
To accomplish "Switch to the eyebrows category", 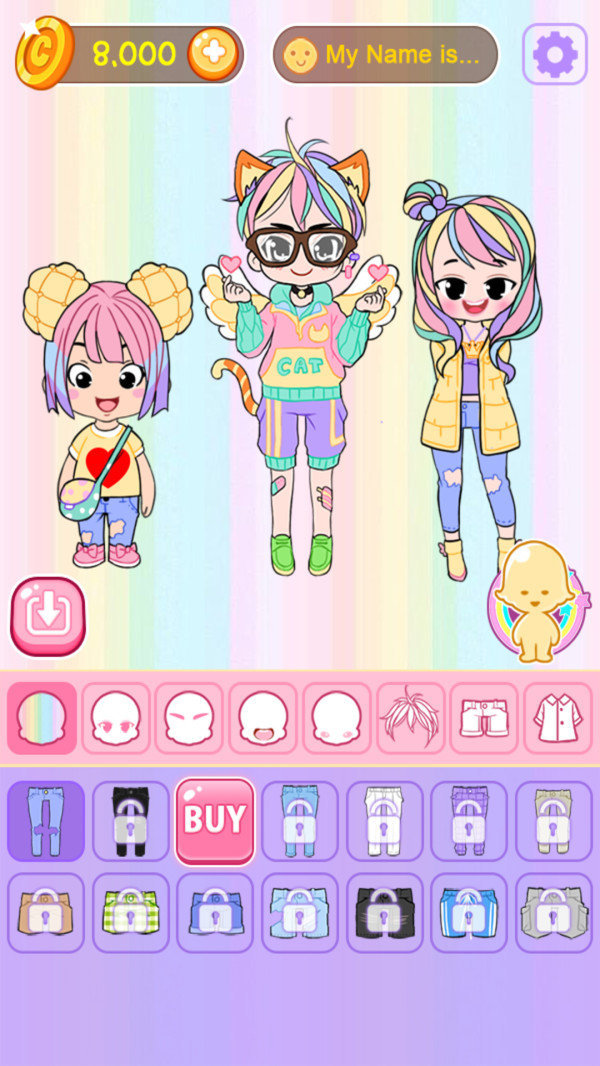I will click(190, 718).
